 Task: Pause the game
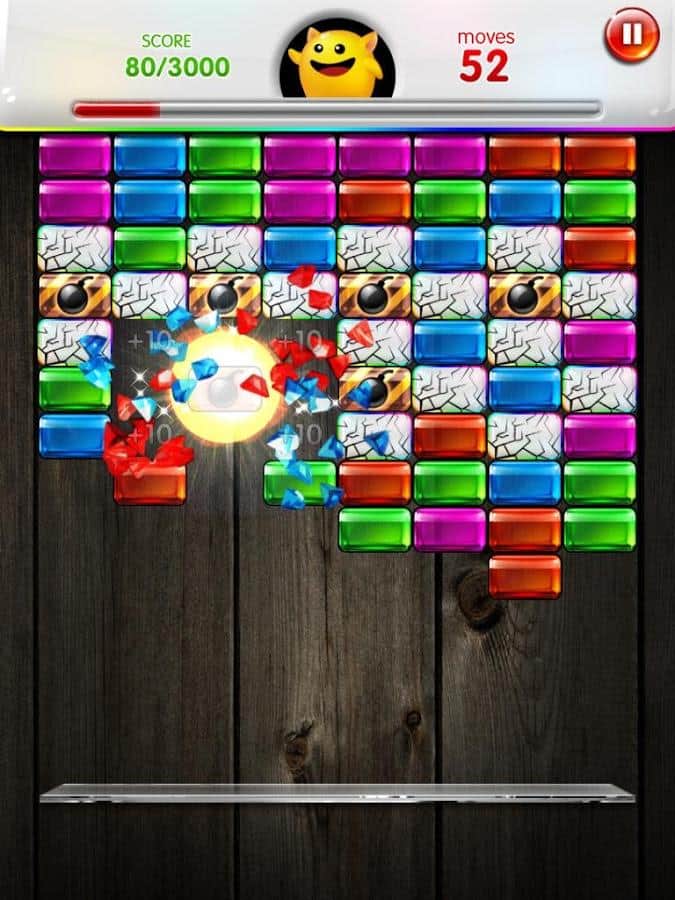pos(631,36)
